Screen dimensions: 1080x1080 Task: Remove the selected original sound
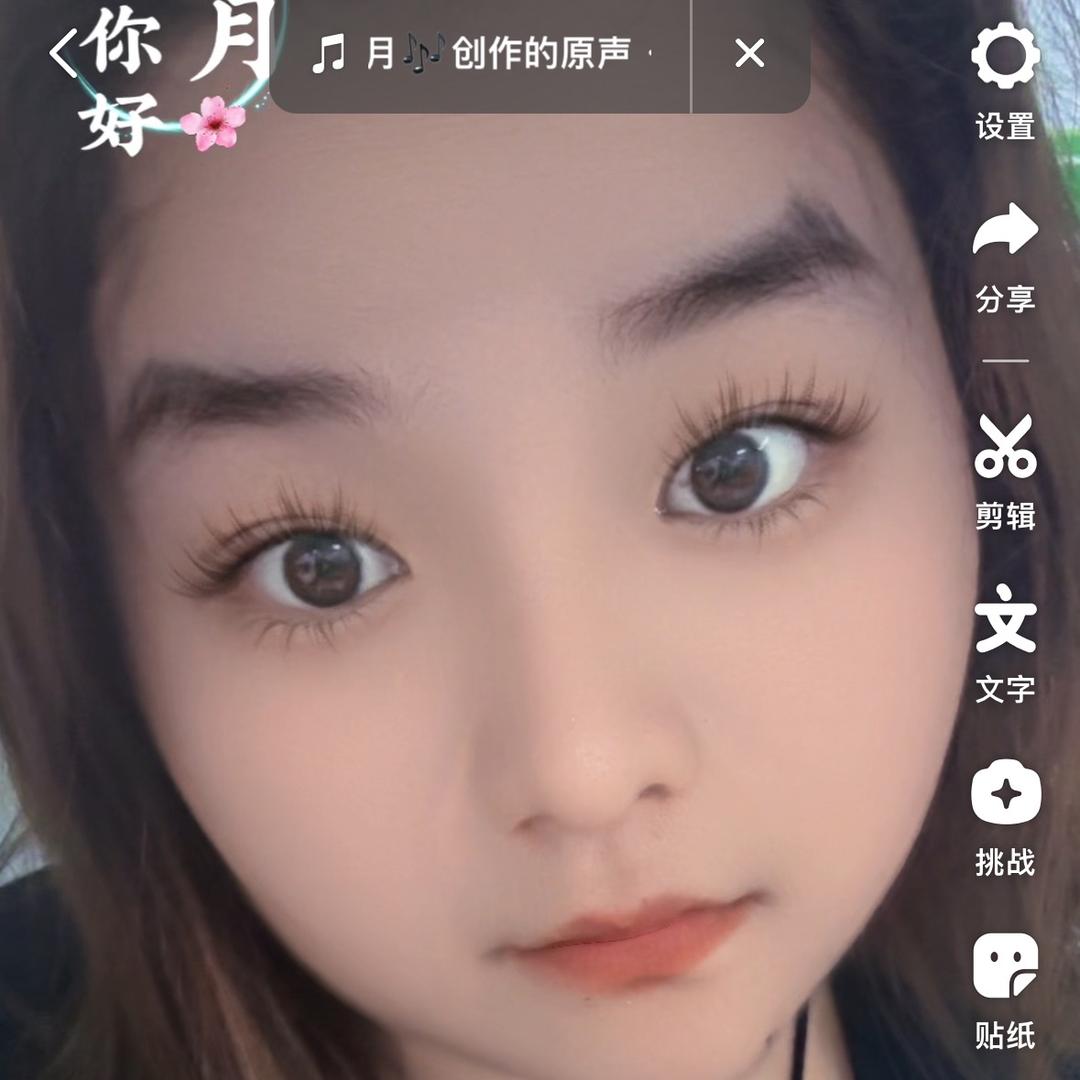[750, 54]
